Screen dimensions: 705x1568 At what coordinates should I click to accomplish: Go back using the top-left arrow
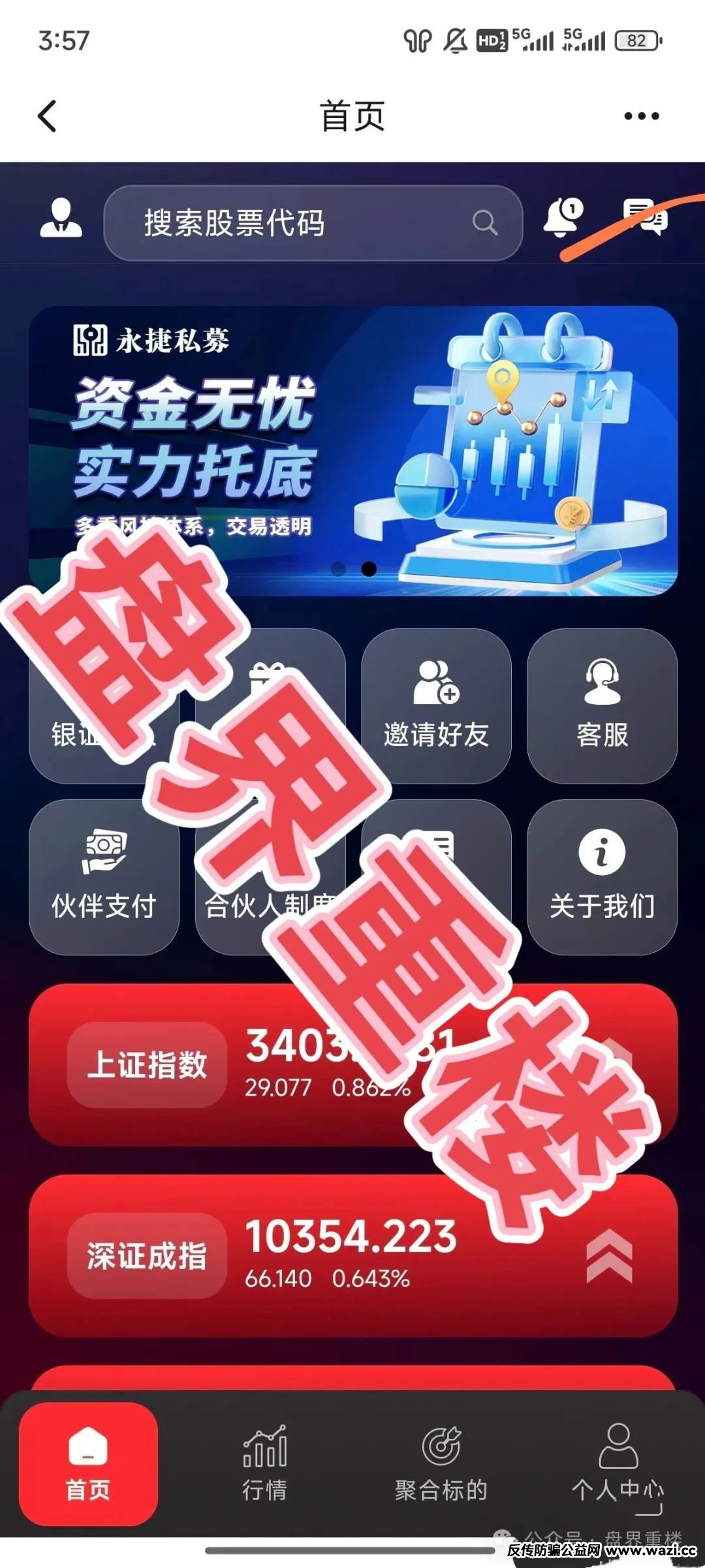47,116
